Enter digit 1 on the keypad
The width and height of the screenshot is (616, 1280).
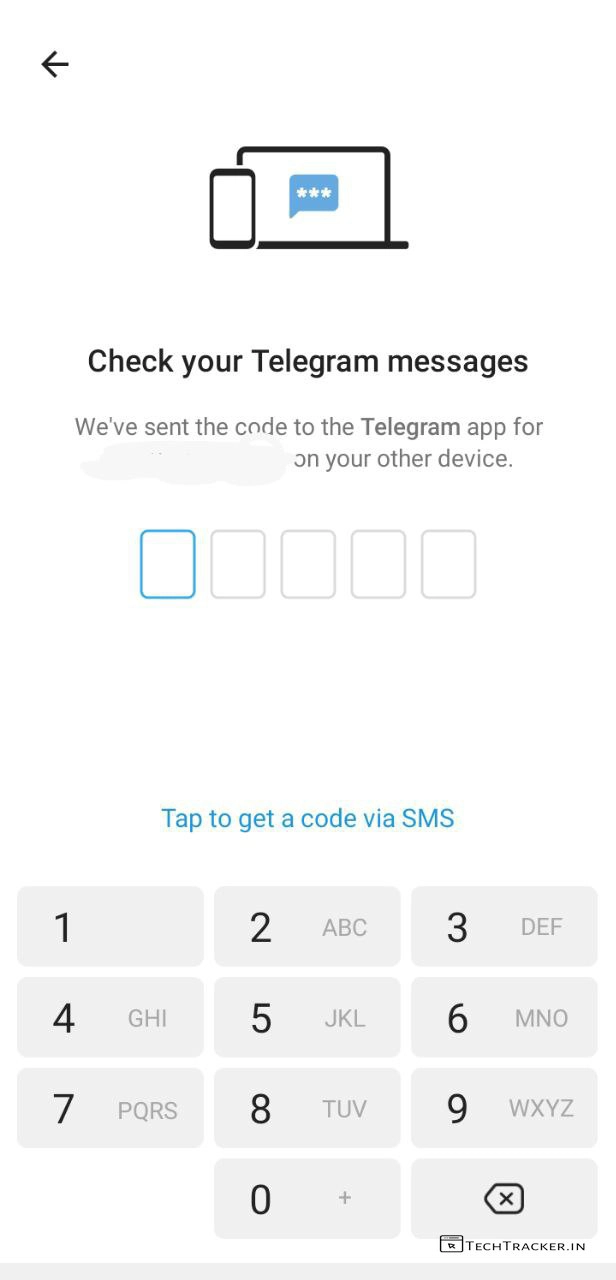[110, 927]
